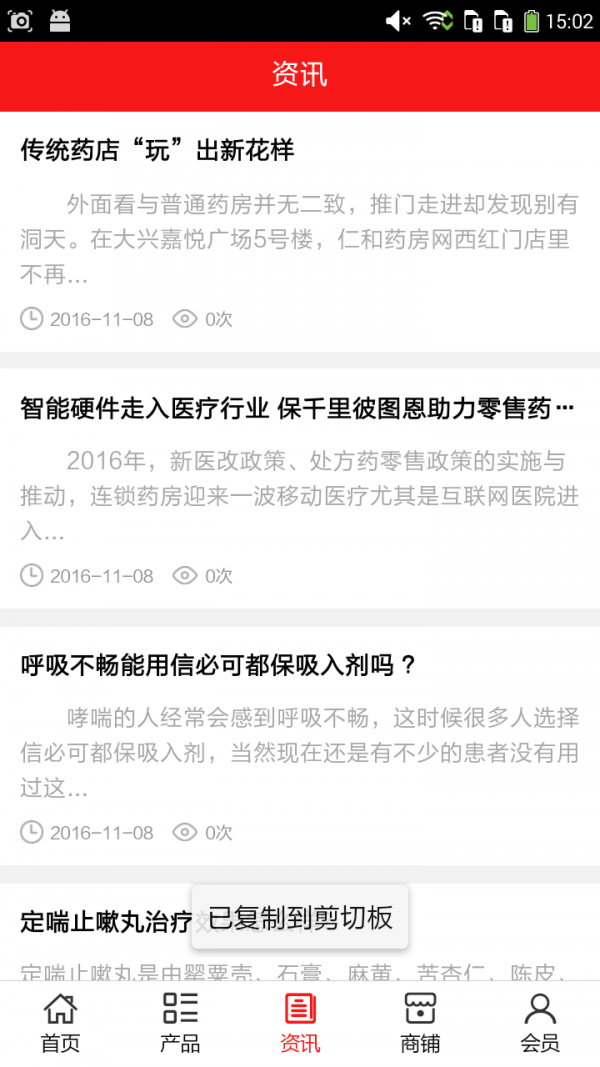Switch to the 会员 tab
Viewport: 600px width, 1067px height.
(x=540, y=1023)
